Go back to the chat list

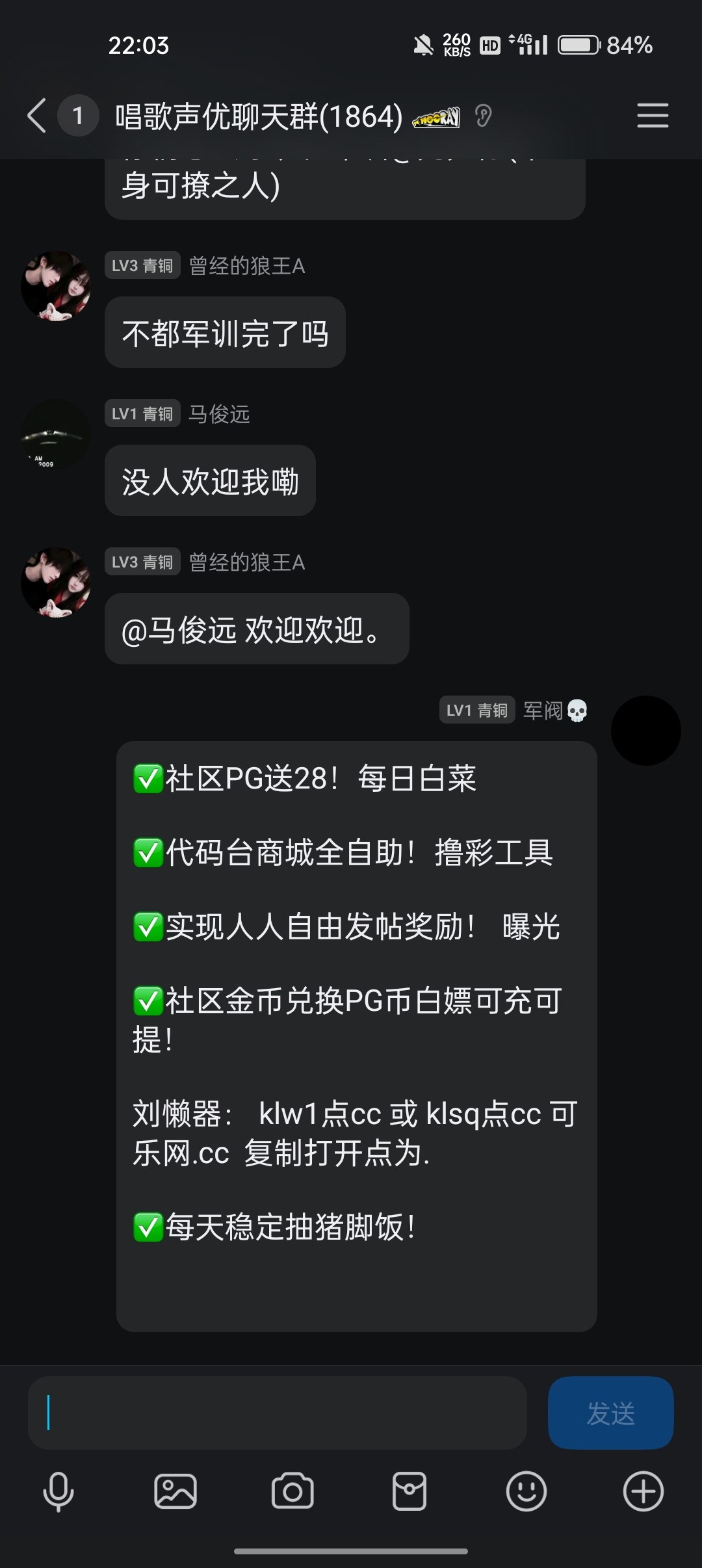[x=37, y=116]
